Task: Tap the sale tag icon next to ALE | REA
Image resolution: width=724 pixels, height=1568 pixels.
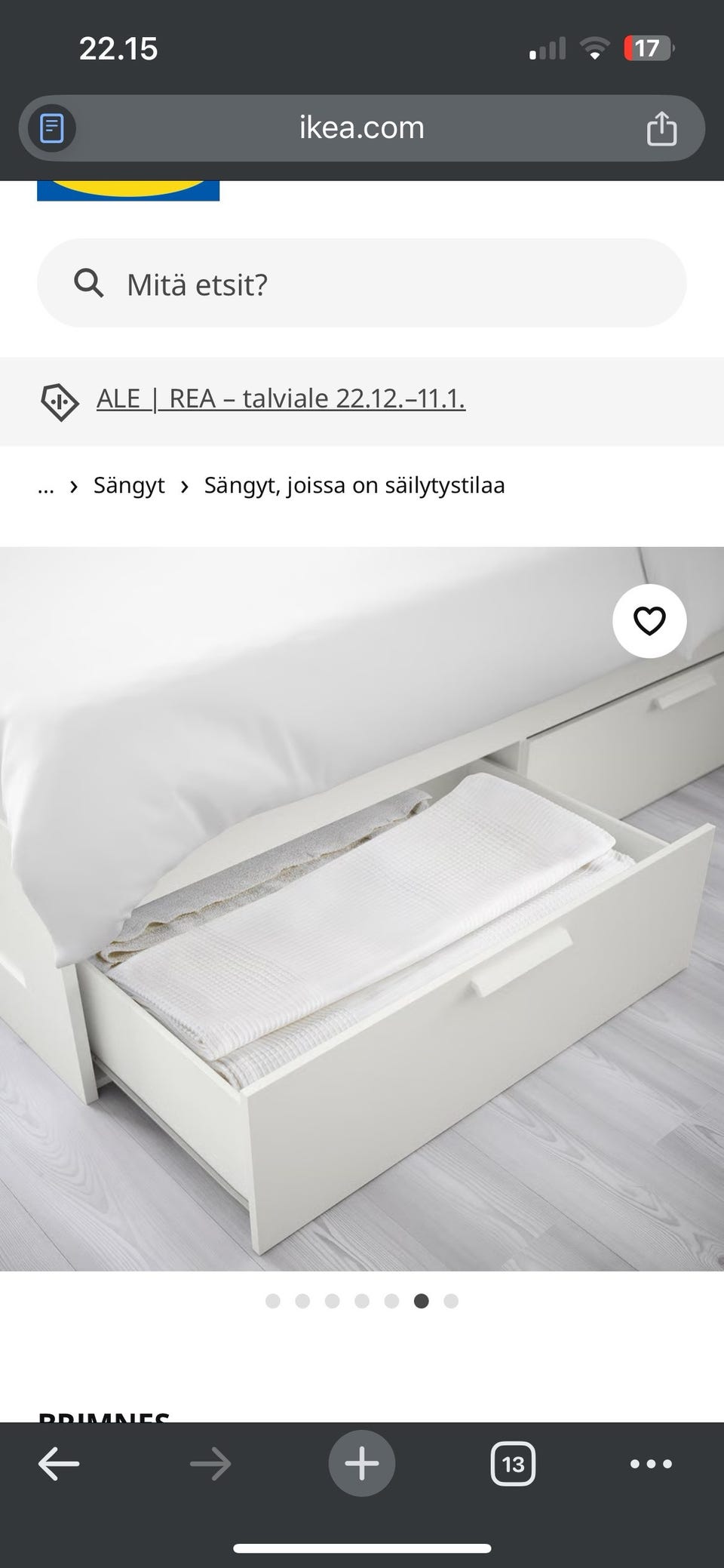Action: point(58,401)
